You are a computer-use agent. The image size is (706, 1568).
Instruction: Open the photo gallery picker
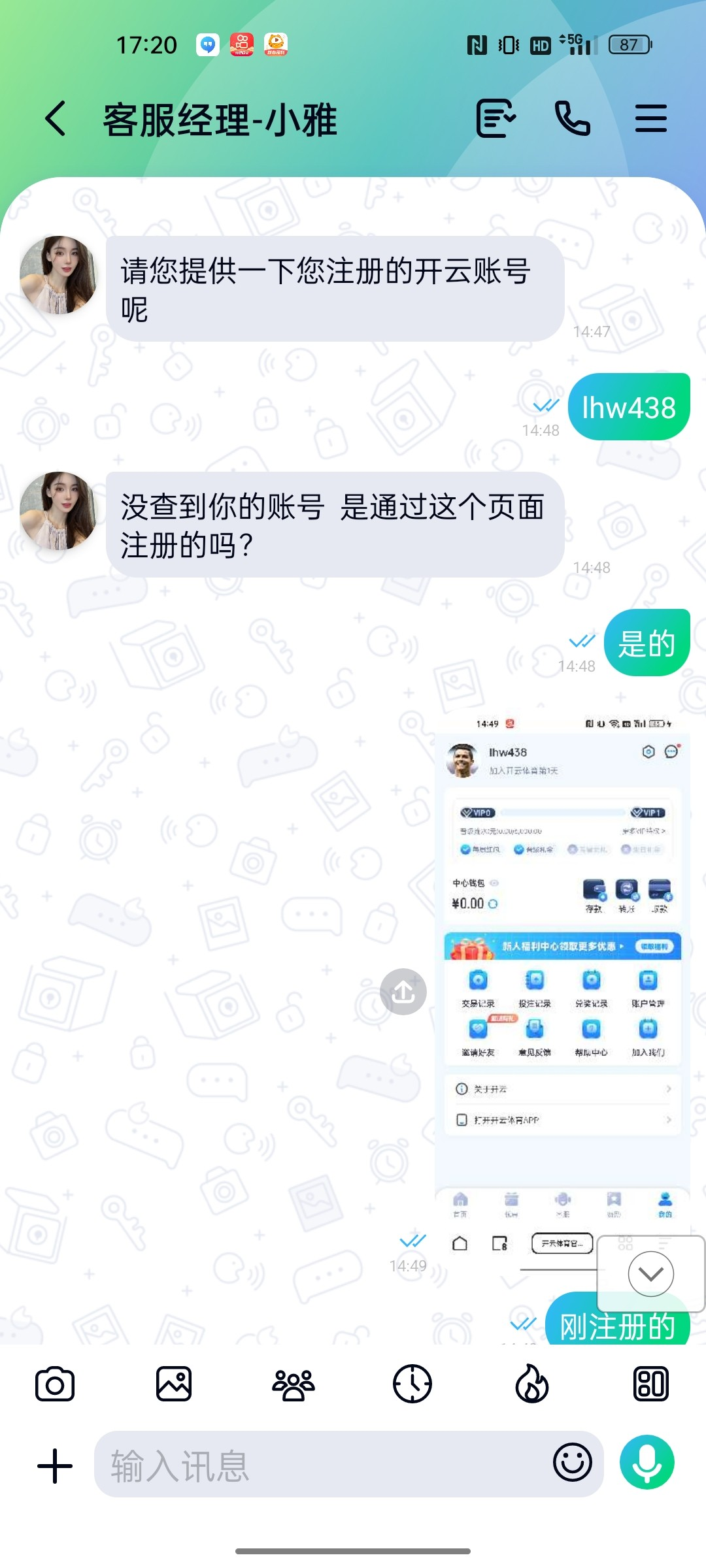[x=174, y=1384]
